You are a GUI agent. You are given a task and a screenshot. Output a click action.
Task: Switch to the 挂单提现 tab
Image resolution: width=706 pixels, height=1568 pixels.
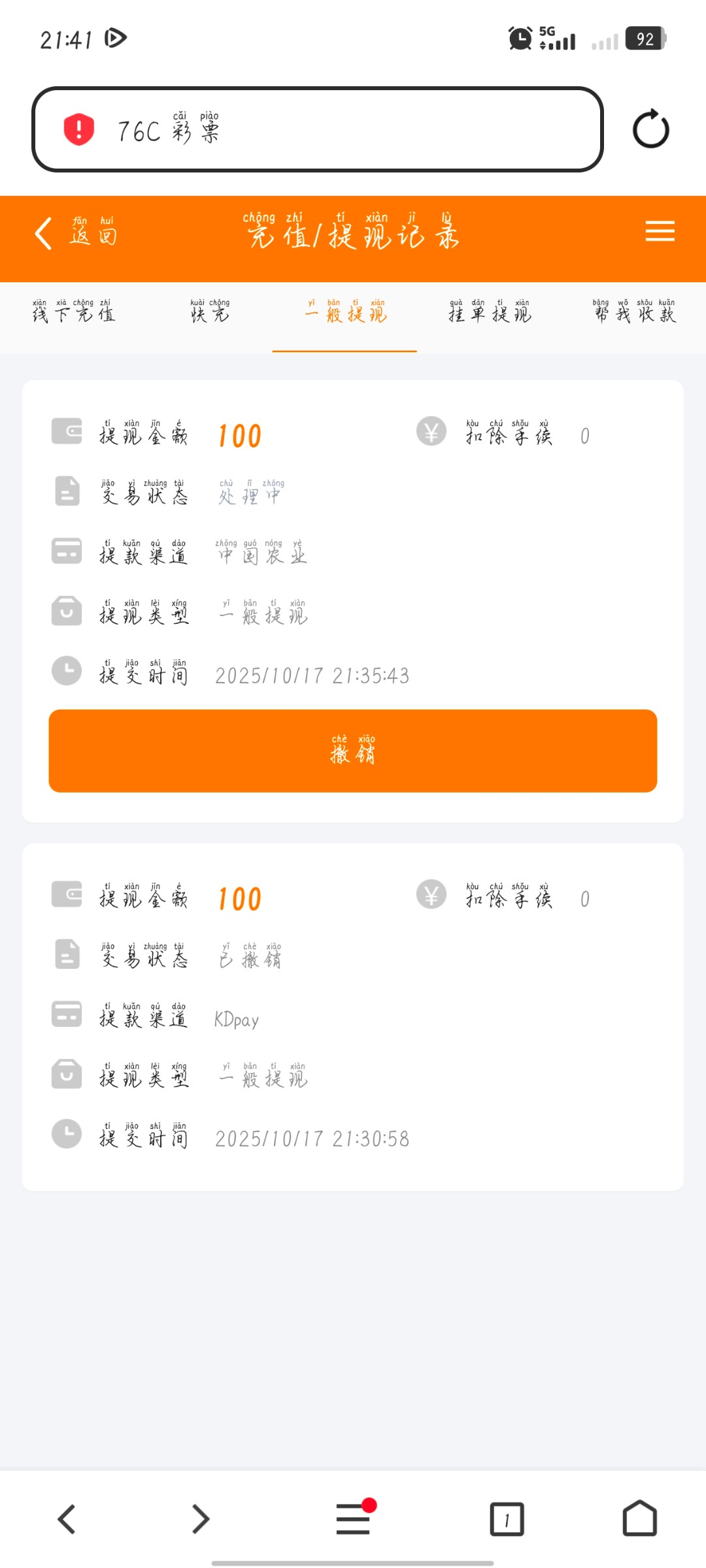click(x=490, y=313)
